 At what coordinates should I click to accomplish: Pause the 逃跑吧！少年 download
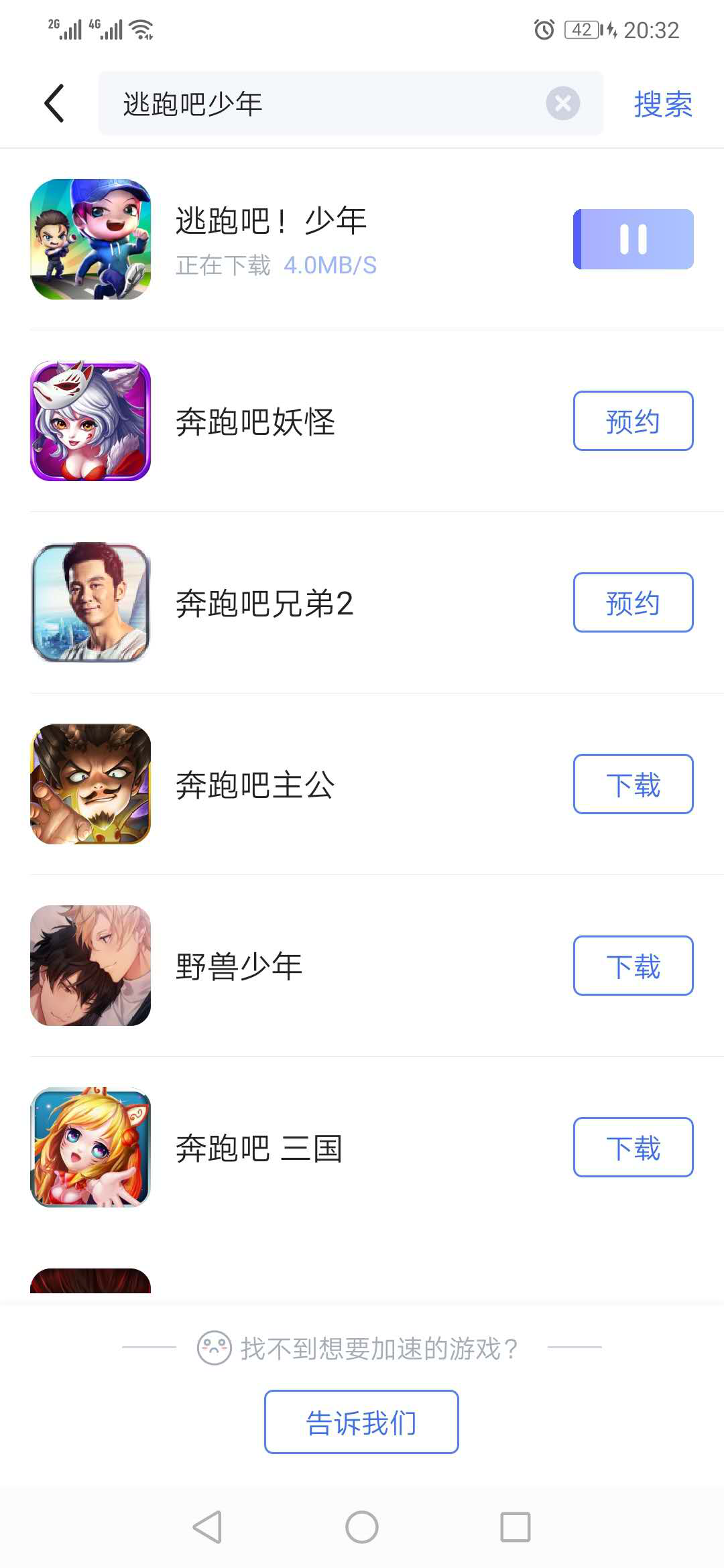coord(633,239)
